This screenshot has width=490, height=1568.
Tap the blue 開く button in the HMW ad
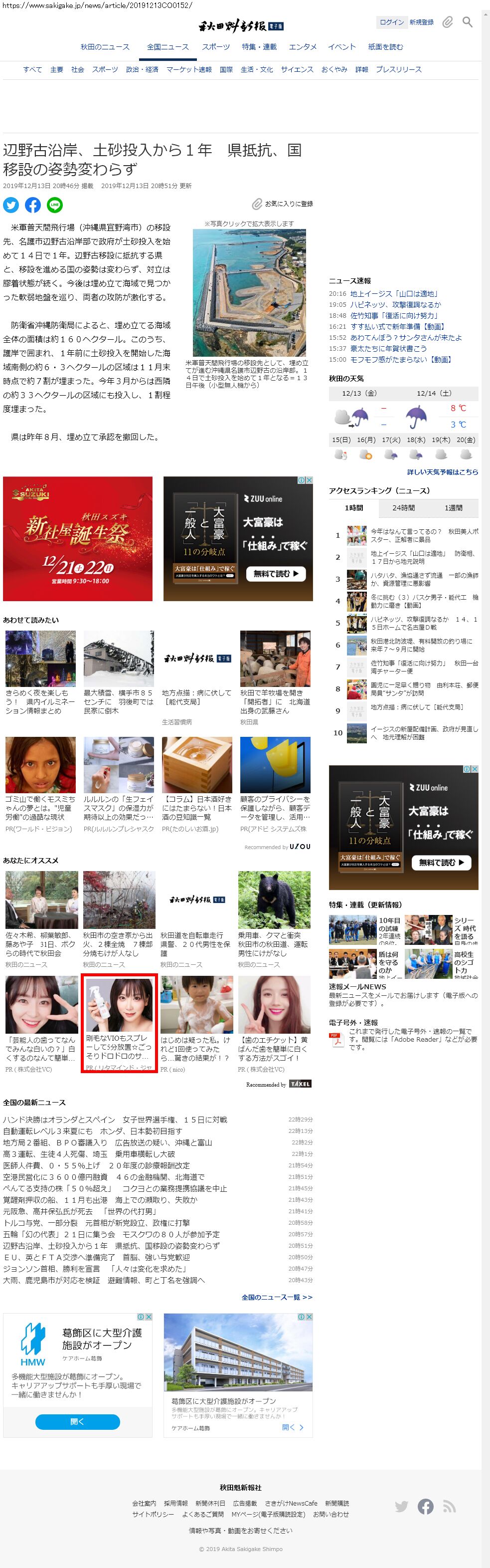tap(77, 1422)
